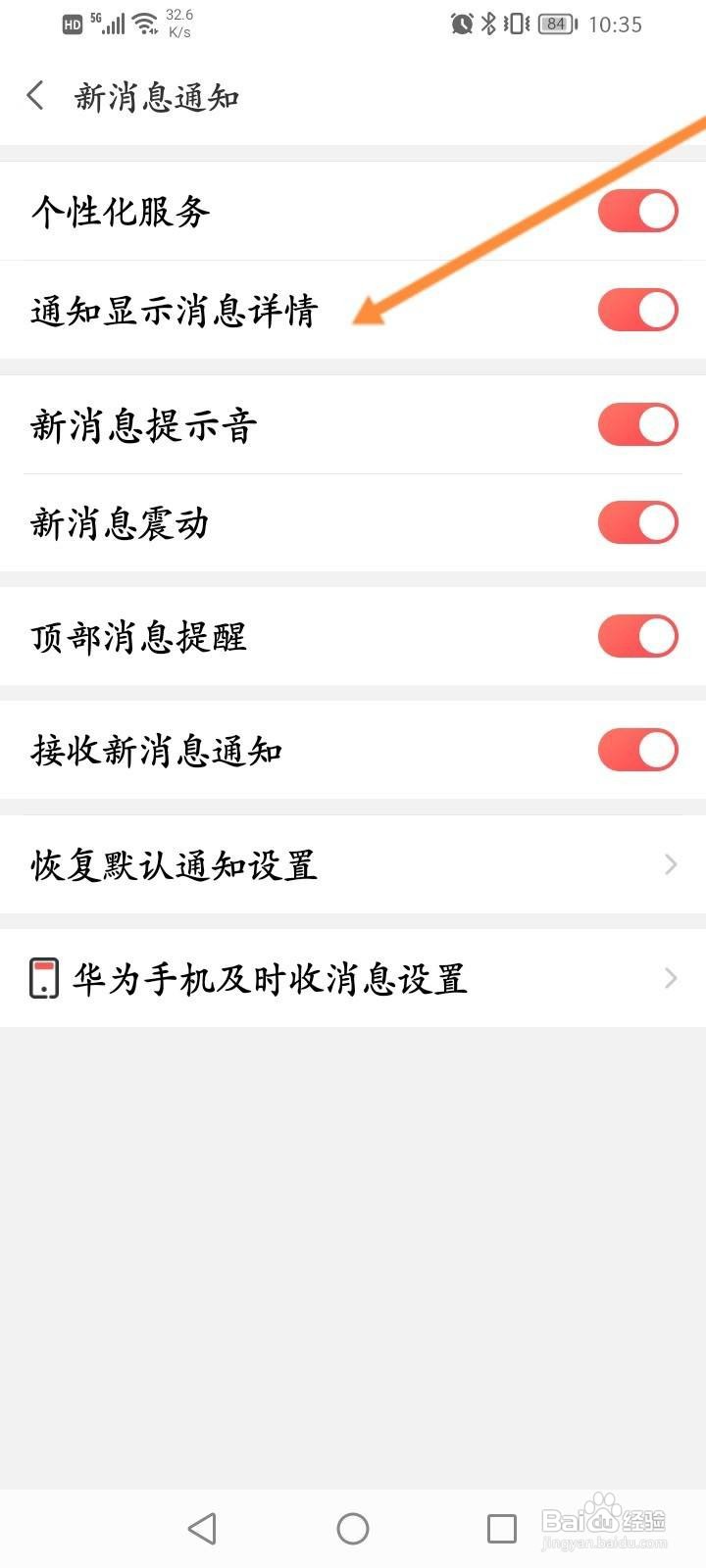The image size is (706, 1568).
Task: Open 恢复默认通知设置
Action: click(x=353, y=864)
